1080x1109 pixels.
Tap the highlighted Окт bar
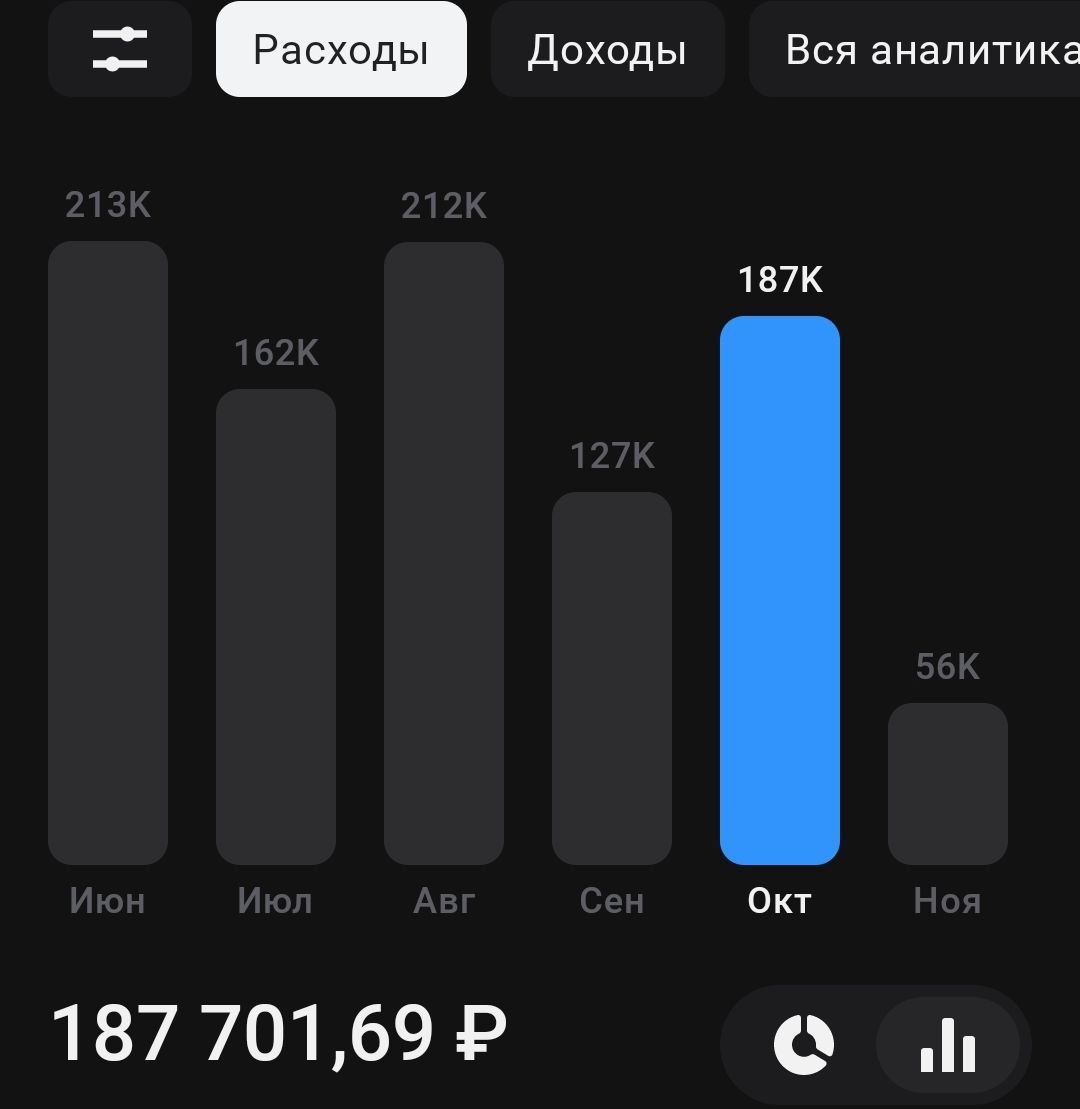780,590
